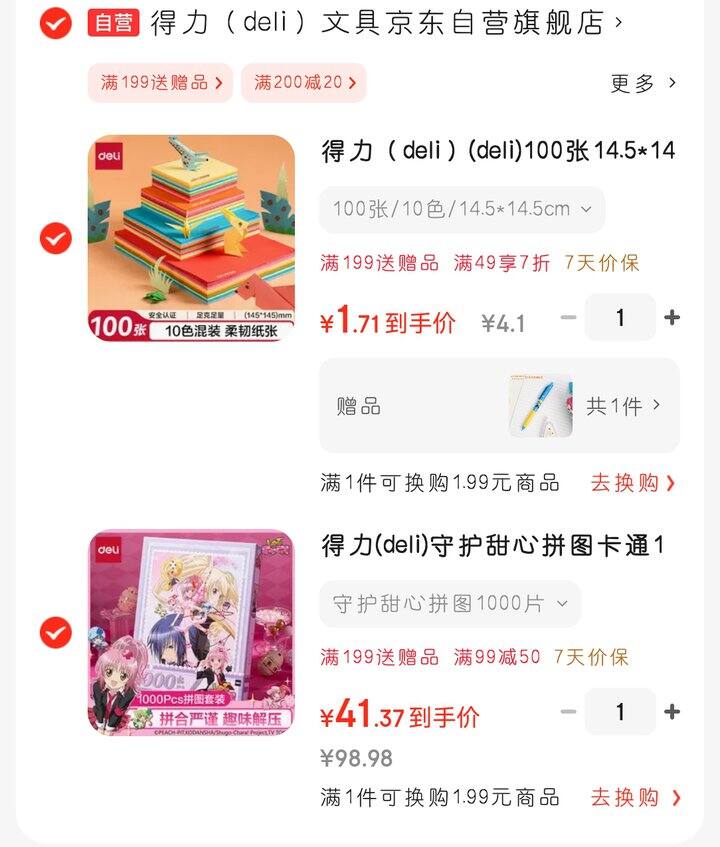Tap 去换购 under the origami paper
This screenshot has height=847, width=720.
point(632,483)
